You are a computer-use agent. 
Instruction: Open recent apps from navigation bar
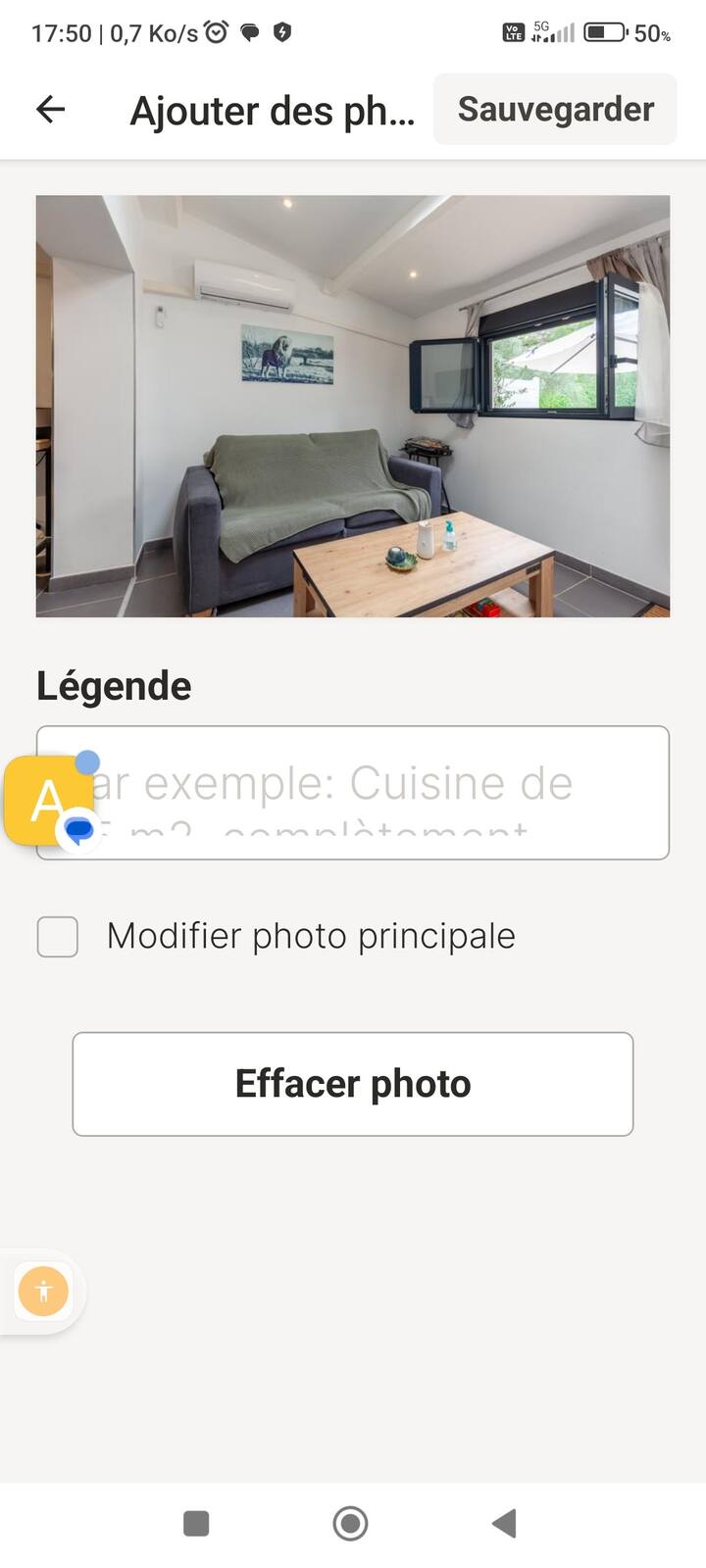point(197,1523)
